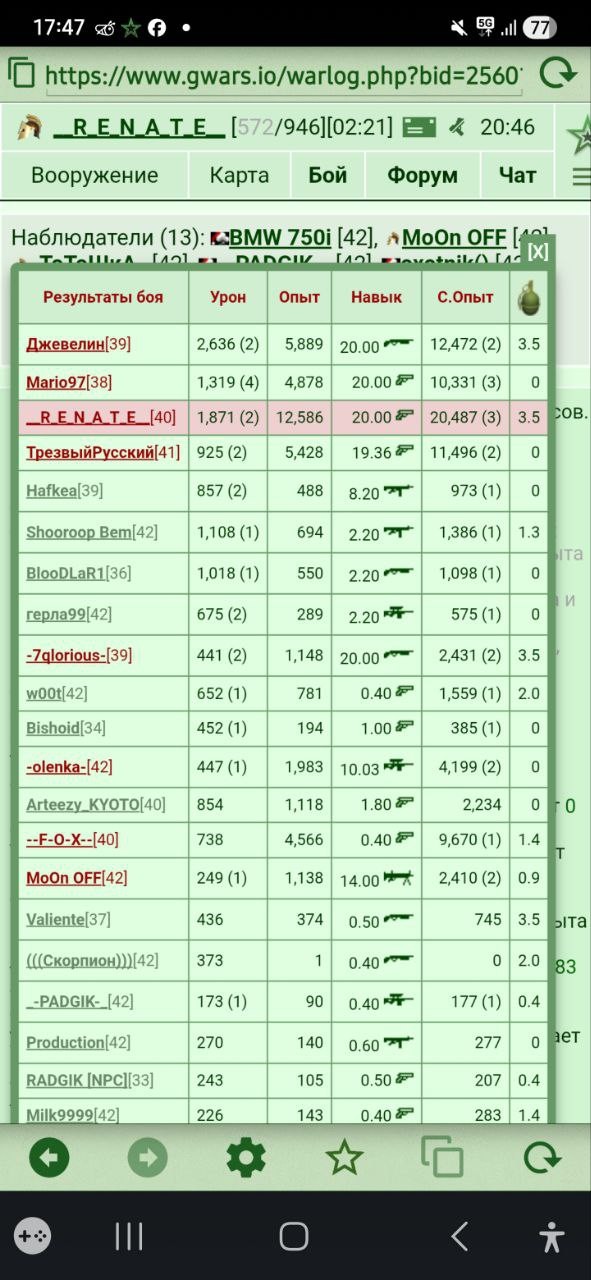Close the battle results popup
Viewport: 591px width, 1280px height.
coord(538,252)
